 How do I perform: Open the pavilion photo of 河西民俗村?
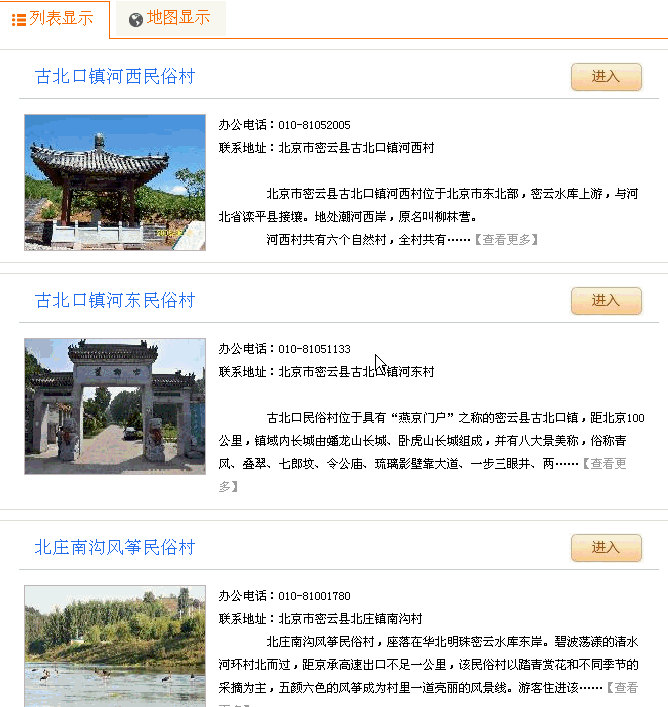[115, 182]
